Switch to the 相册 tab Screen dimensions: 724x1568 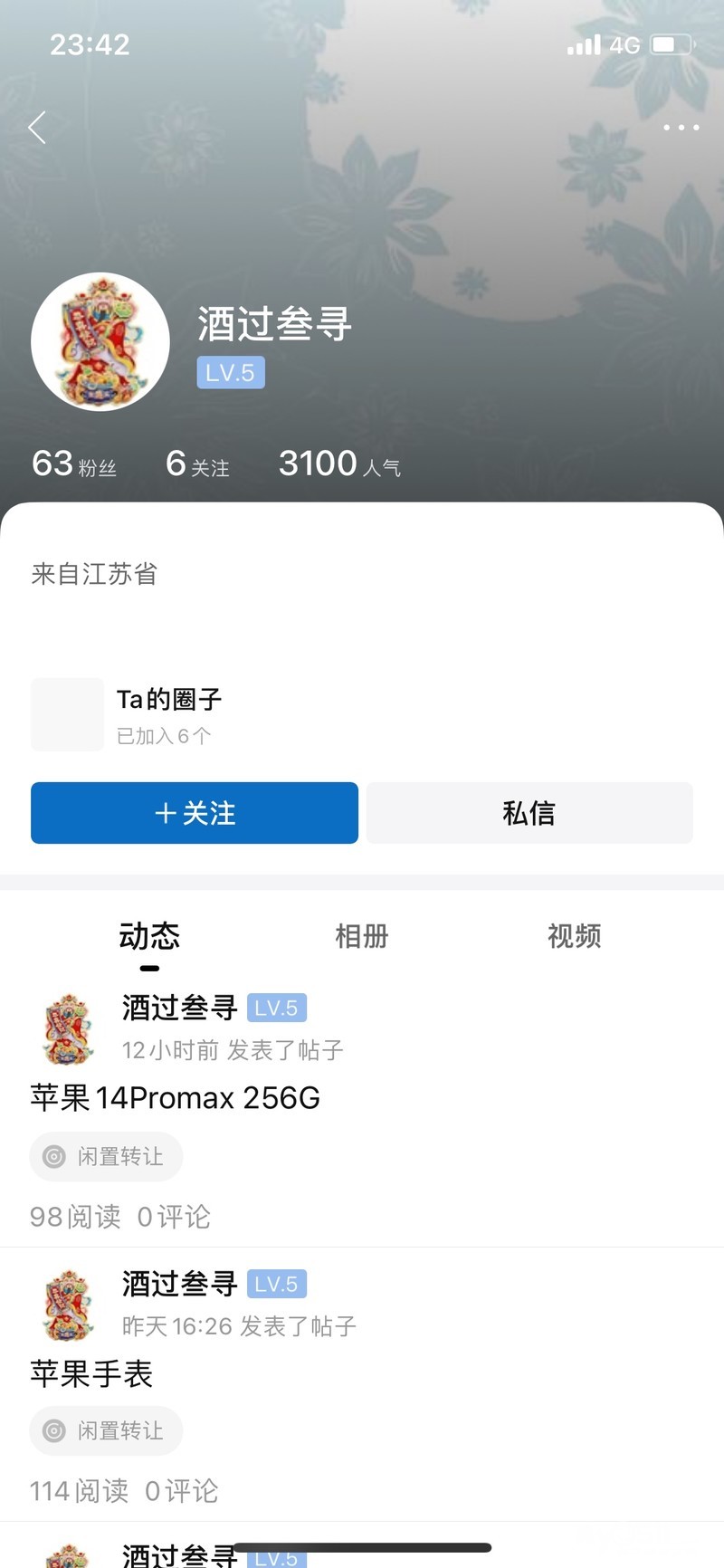click(362, 936)
